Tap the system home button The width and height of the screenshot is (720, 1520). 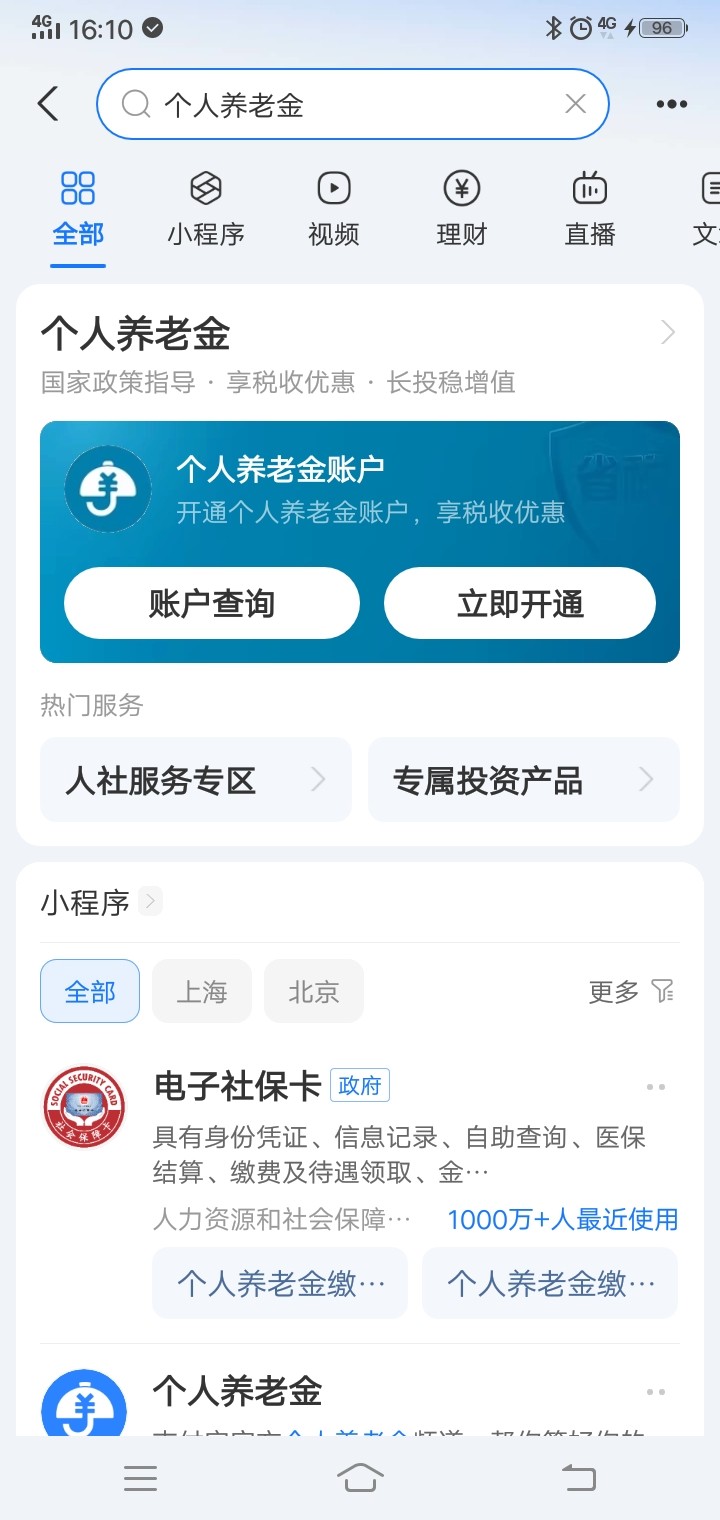point(360,1477)
